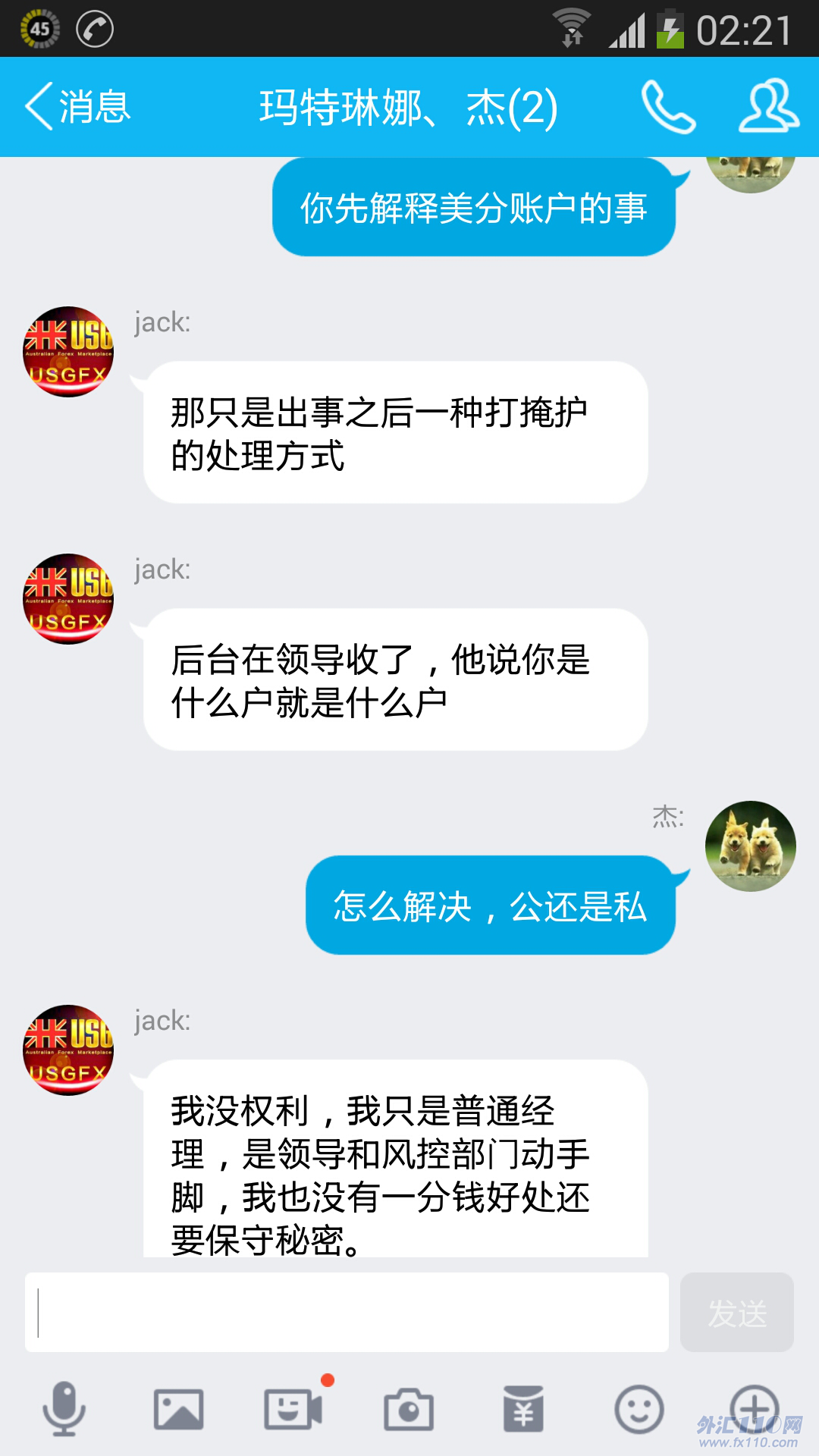The image size is (819, 1456).
Task: Go back to 消息 list
Action: pyautogui.click(x=78, y=107)
